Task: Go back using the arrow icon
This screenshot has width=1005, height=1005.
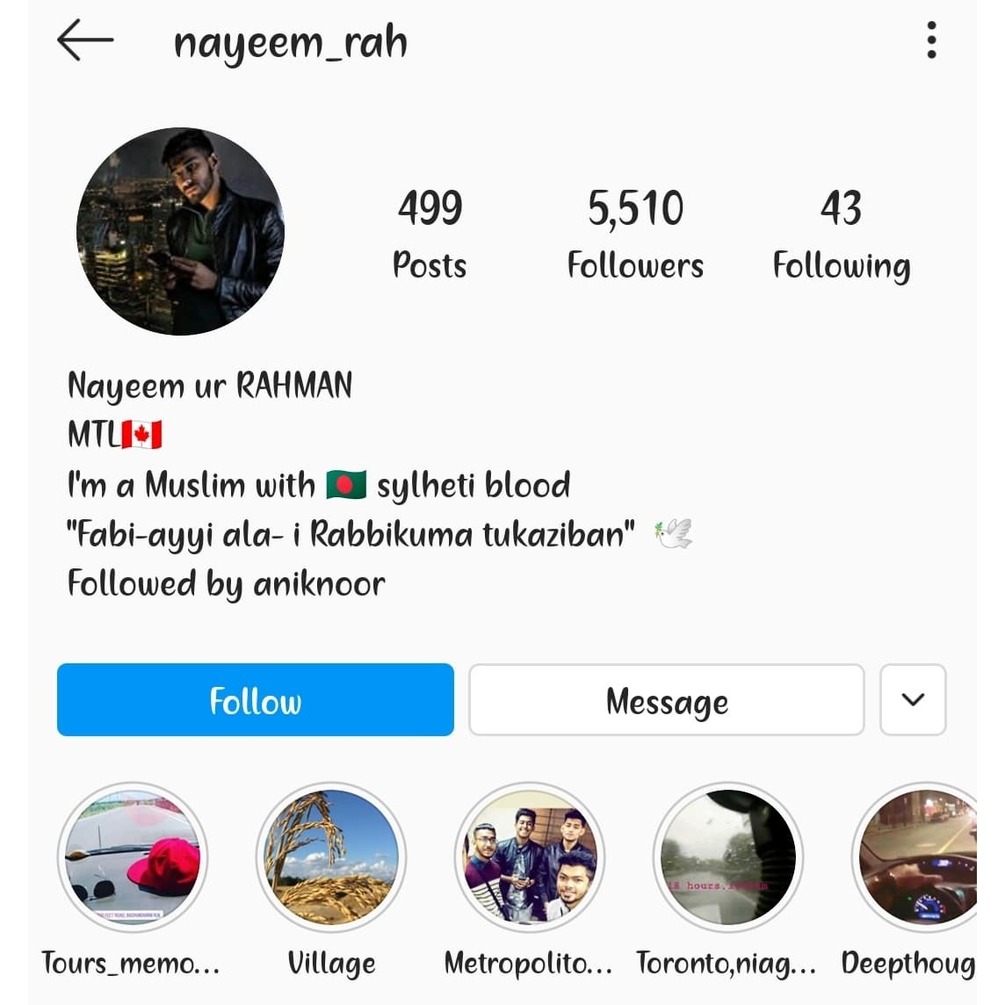Action: click(85, 42)
